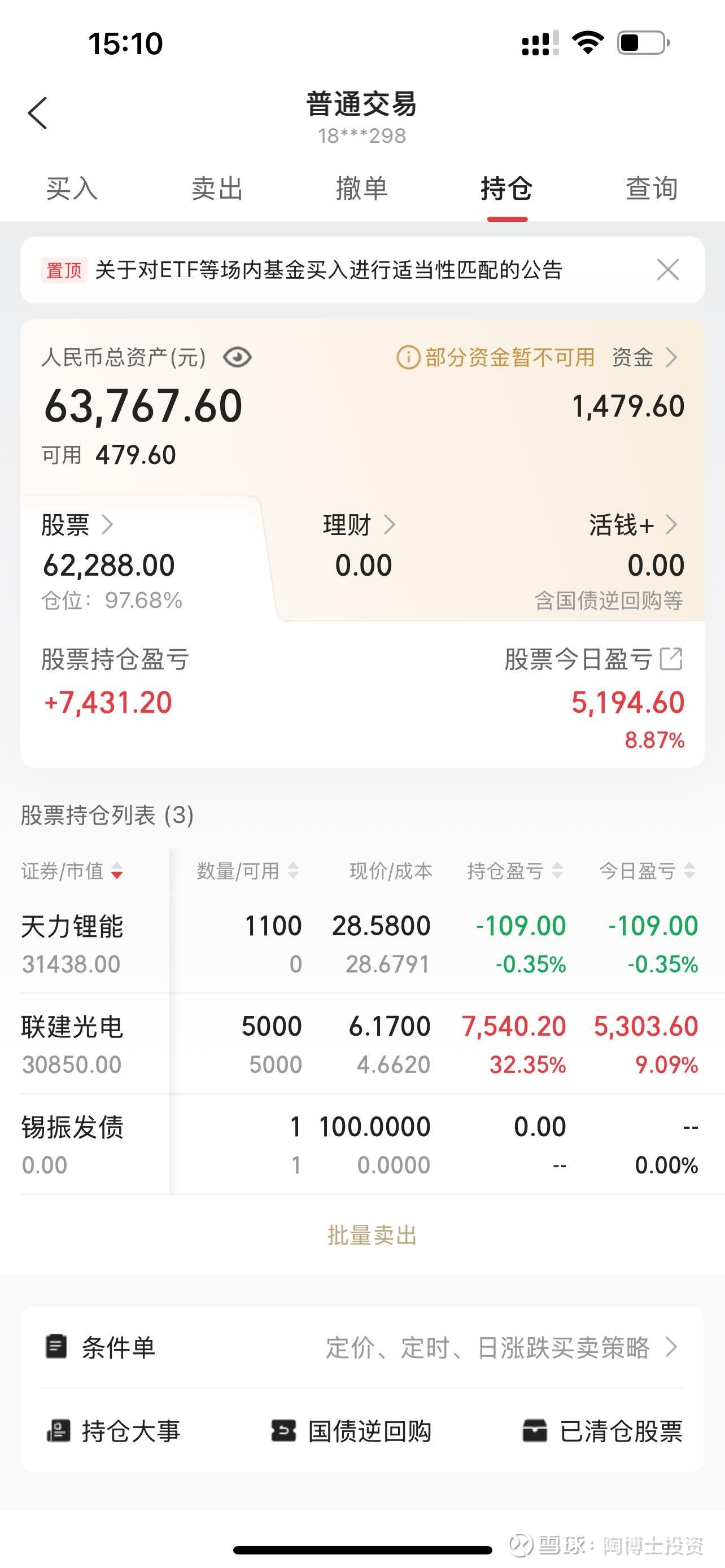
Task: Sort holdings by 持仓盈亏
Action: 514,871
